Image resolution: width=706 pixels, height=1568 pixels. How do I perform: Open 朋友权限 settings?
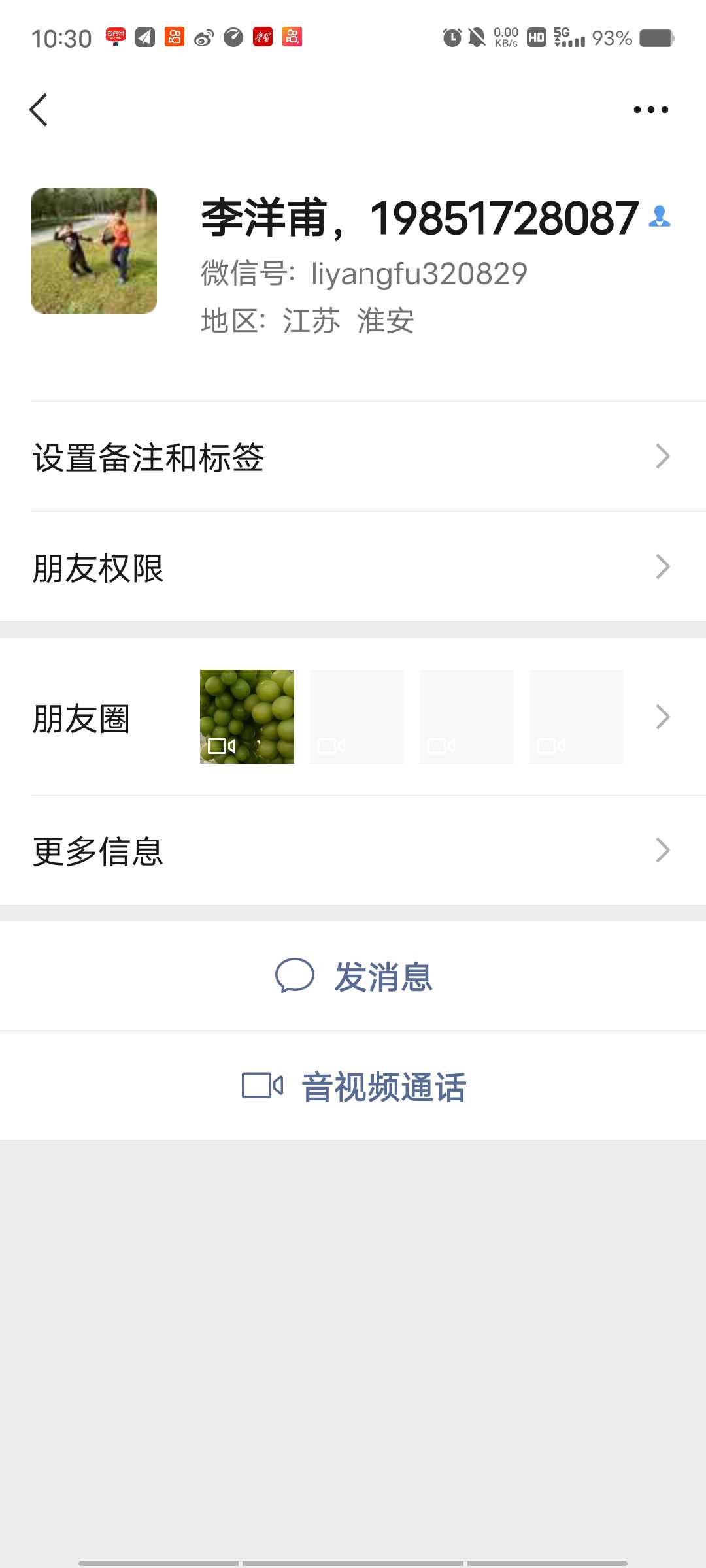pyautogui.click(x=353, y=566)
